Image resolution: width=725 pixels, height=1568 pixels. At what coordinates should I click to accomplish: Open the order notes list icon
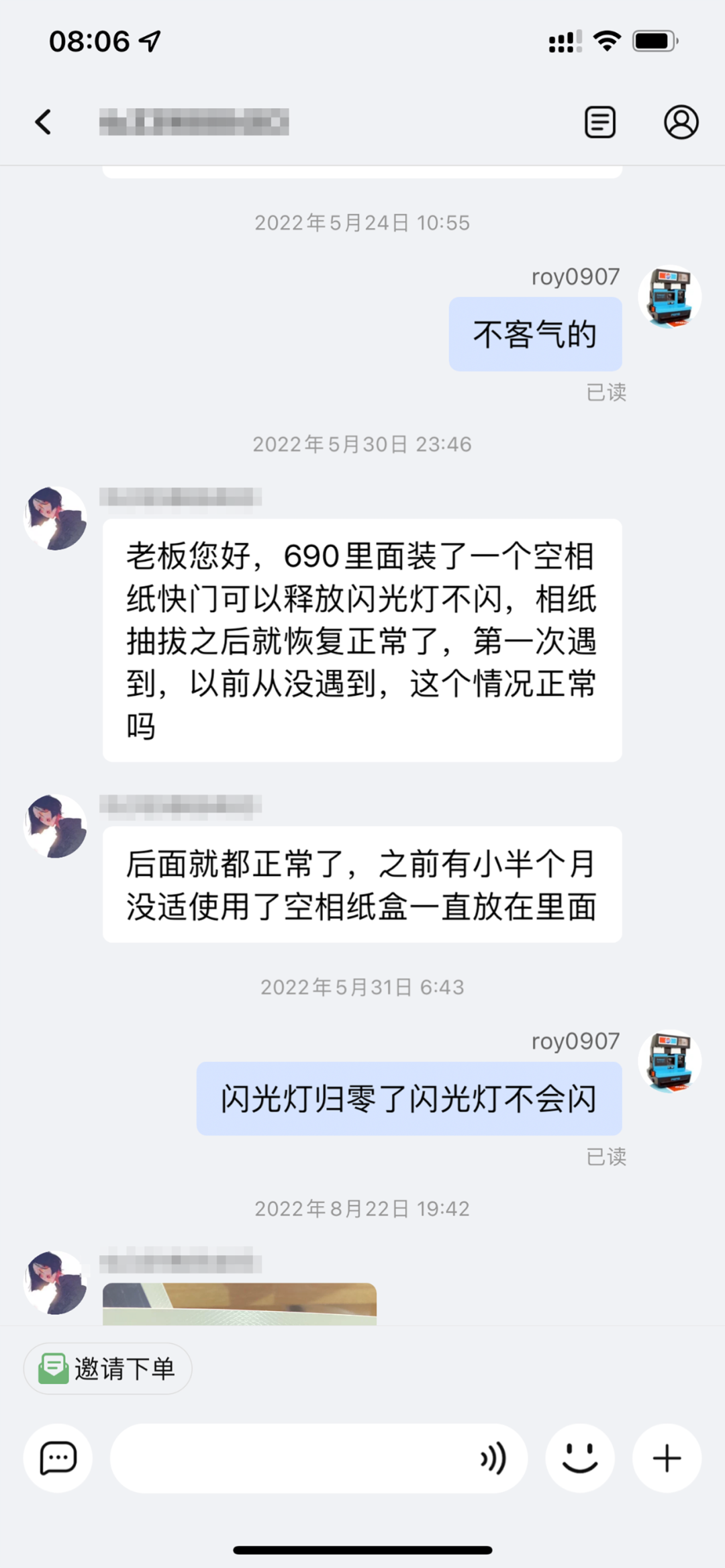pos(599,122)
